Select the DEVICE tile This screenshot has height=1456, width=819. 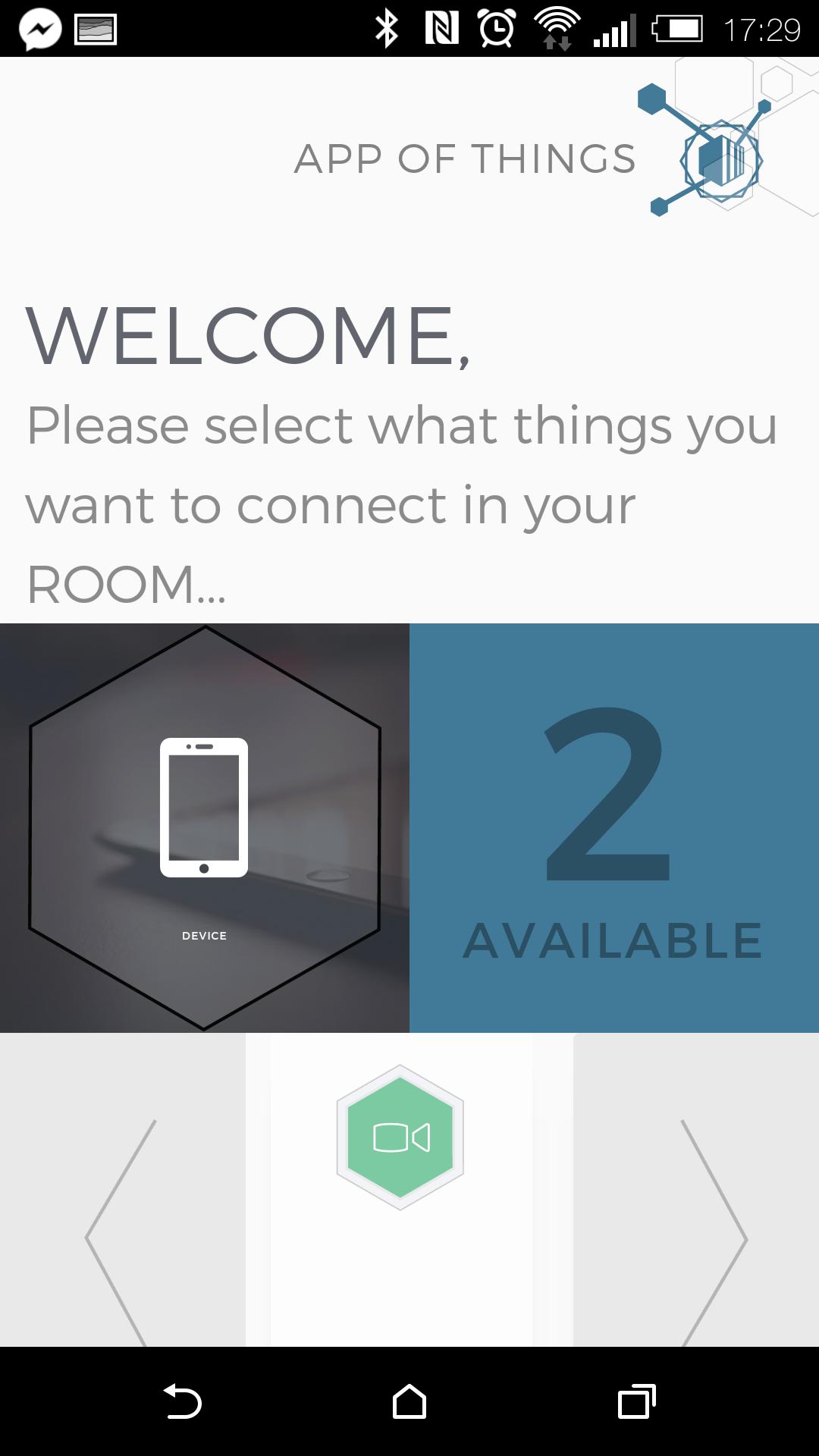coord(203,827)
